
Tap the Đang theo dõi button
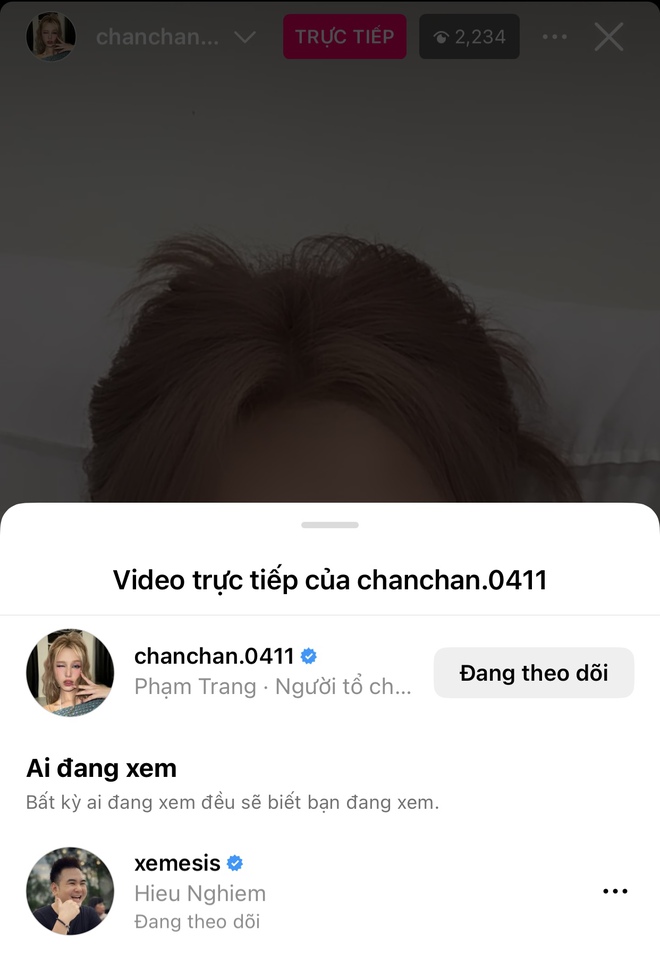coord(533,673)
